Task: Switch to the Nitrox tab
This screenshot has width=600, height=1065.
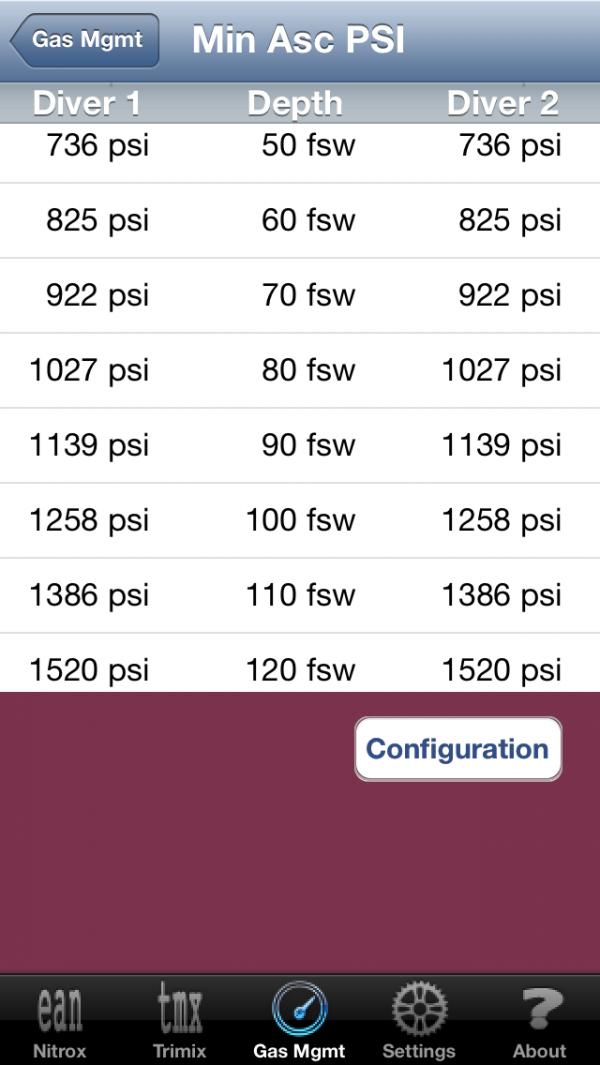Action: (60, 1021)
